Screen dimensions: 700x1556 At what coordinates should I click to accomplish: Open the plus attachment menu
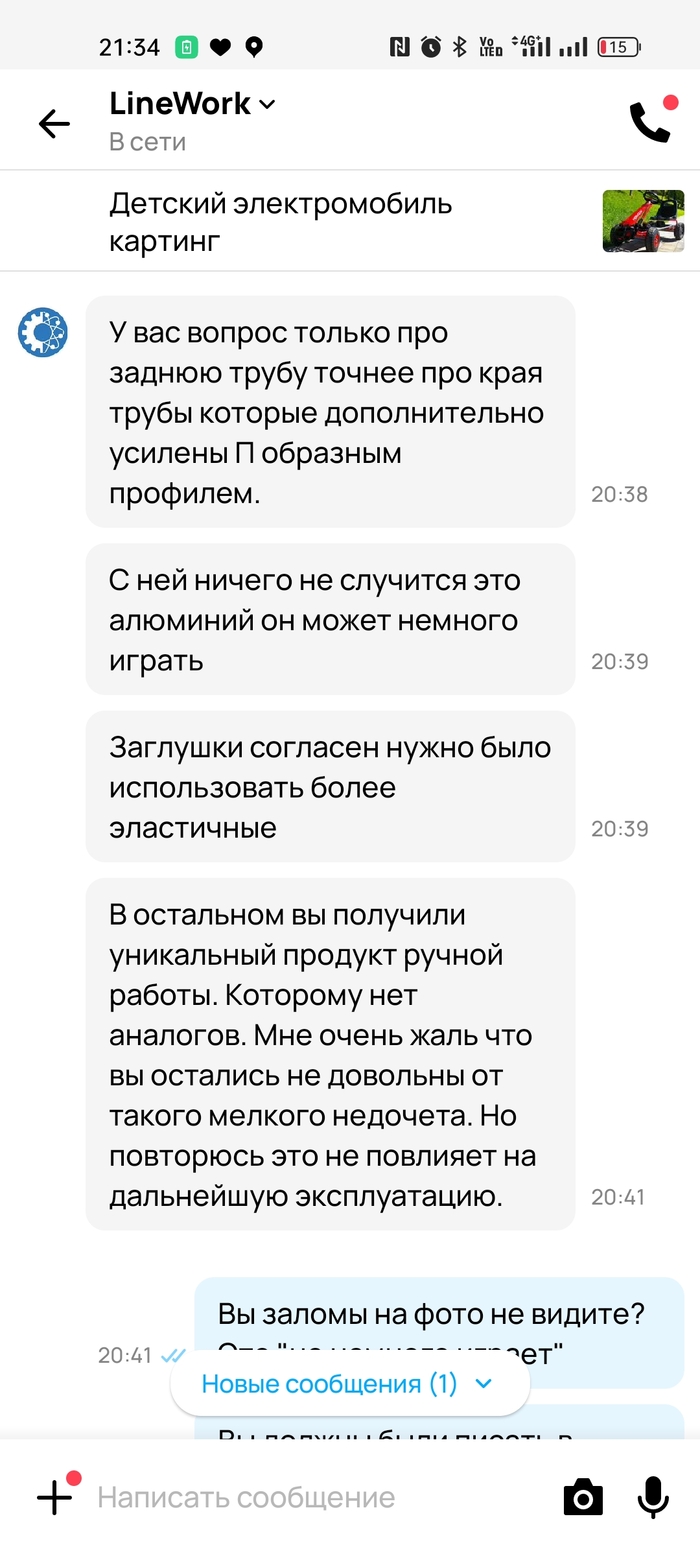tap(56, 1496)
